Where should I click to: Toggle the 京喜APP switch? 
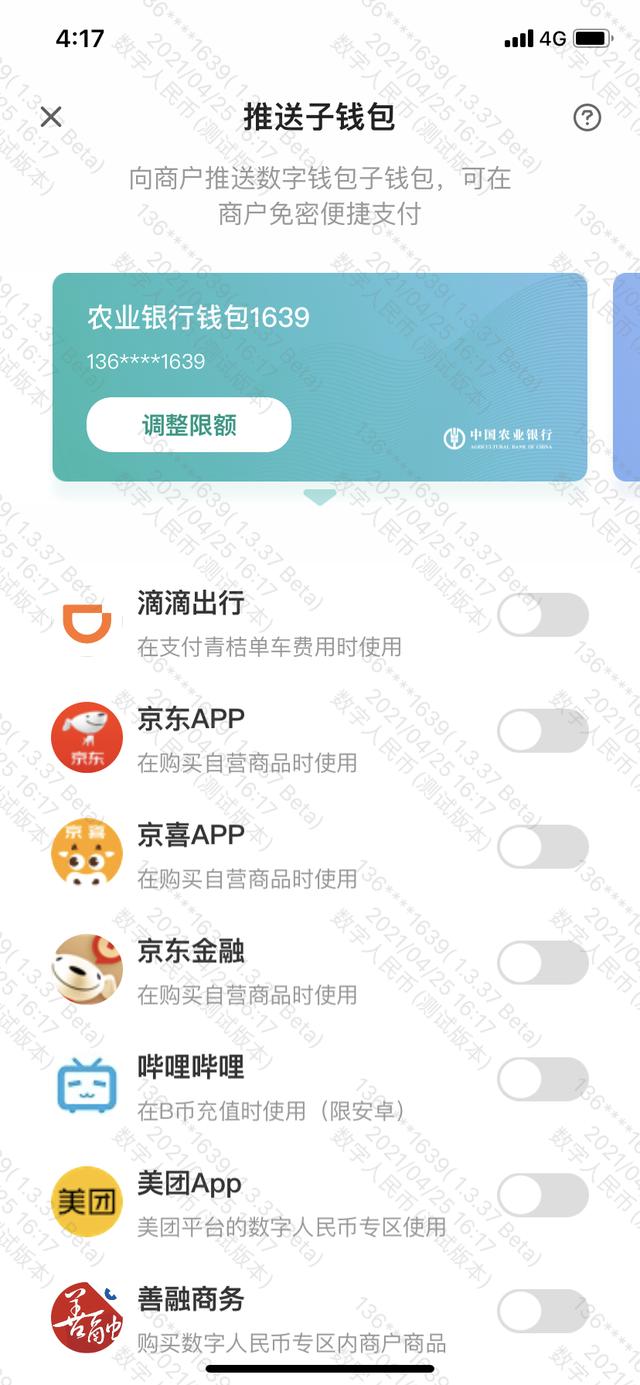click(543, 847)
